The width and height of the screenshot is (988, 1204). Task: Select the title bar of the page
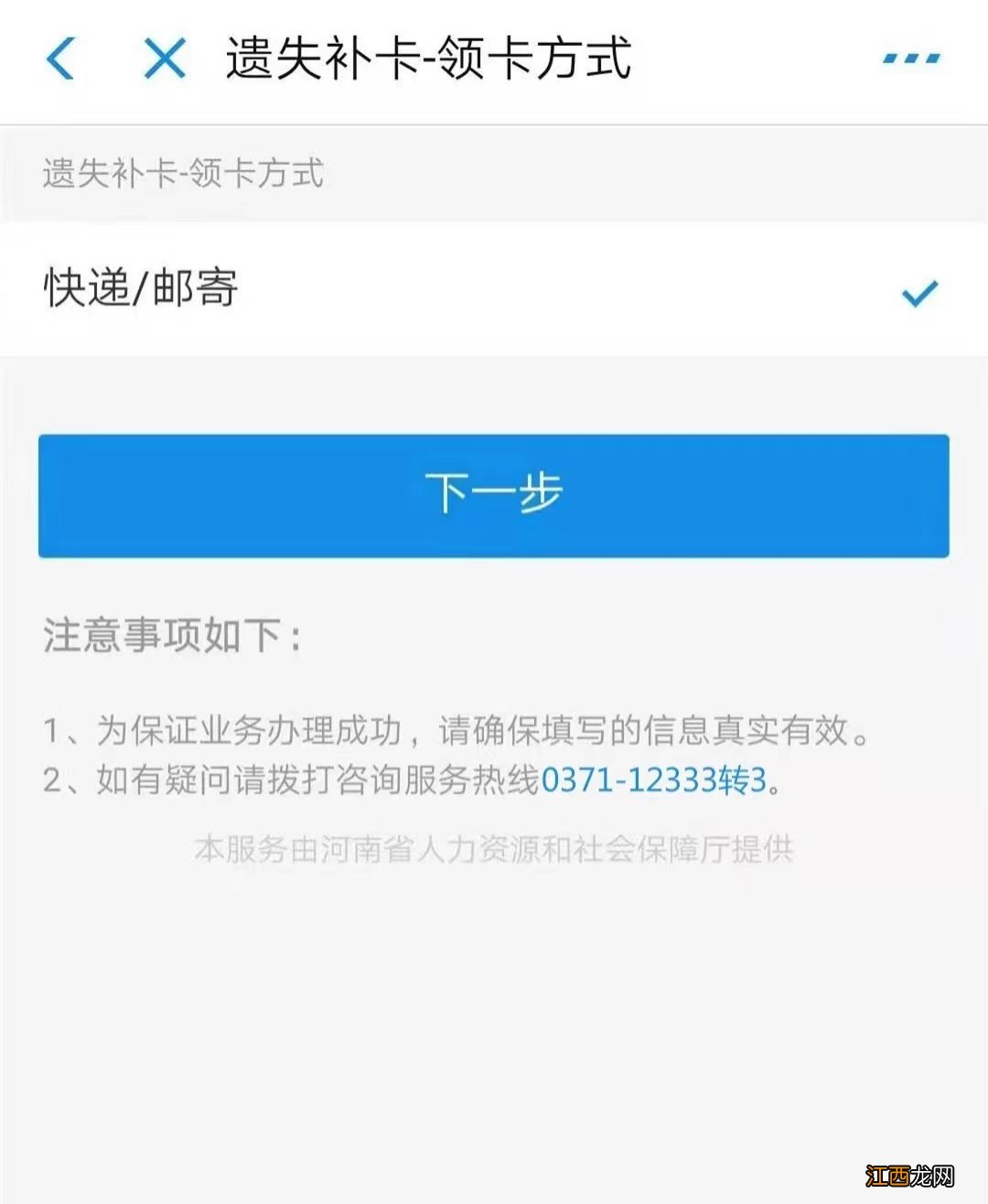430,58
